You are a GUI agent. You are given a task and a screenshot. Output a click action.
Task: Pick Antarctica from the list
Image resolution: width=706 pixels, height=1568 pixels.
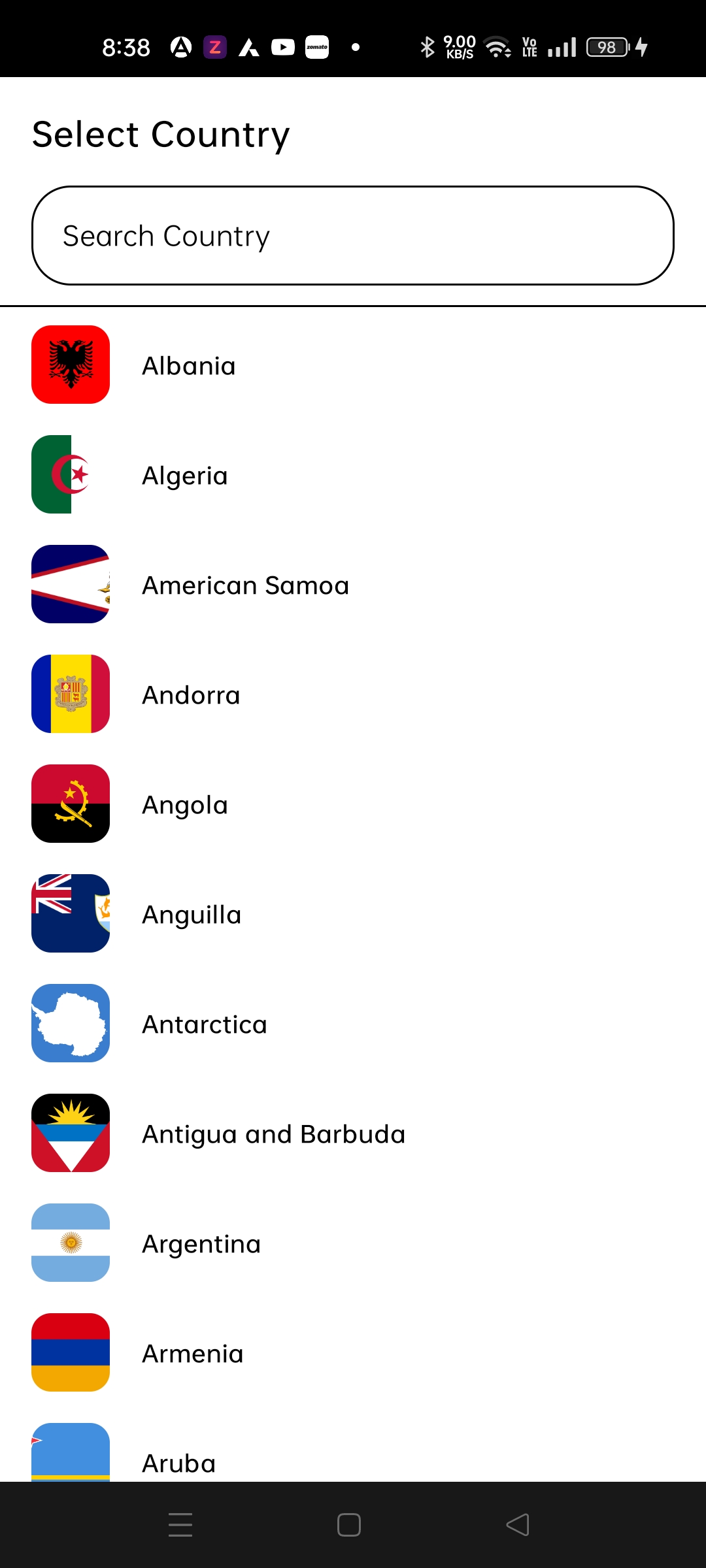pyautogui.click(x=205, y=1024)
